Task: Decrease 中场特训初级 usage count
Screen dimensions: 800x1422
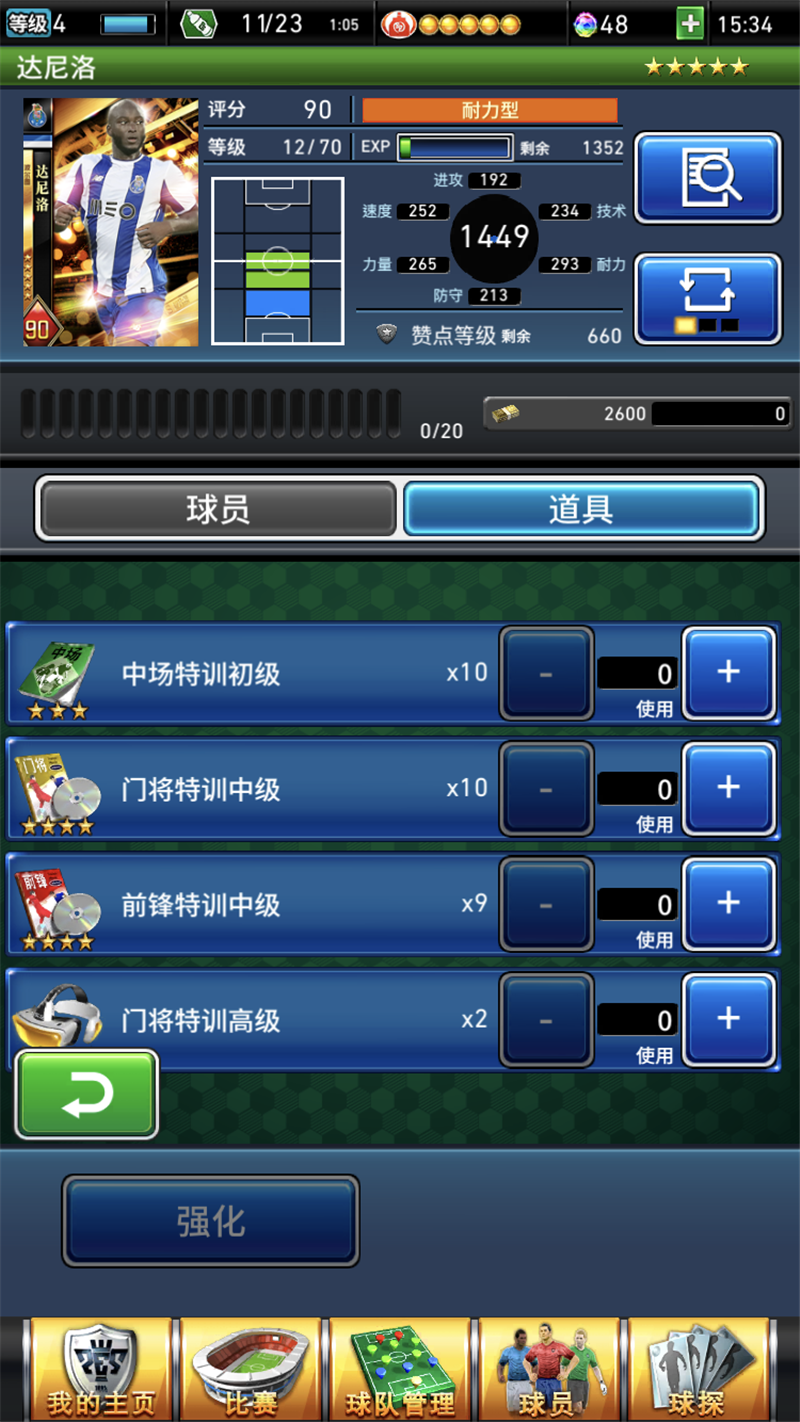Action: [x=546, y=673]
